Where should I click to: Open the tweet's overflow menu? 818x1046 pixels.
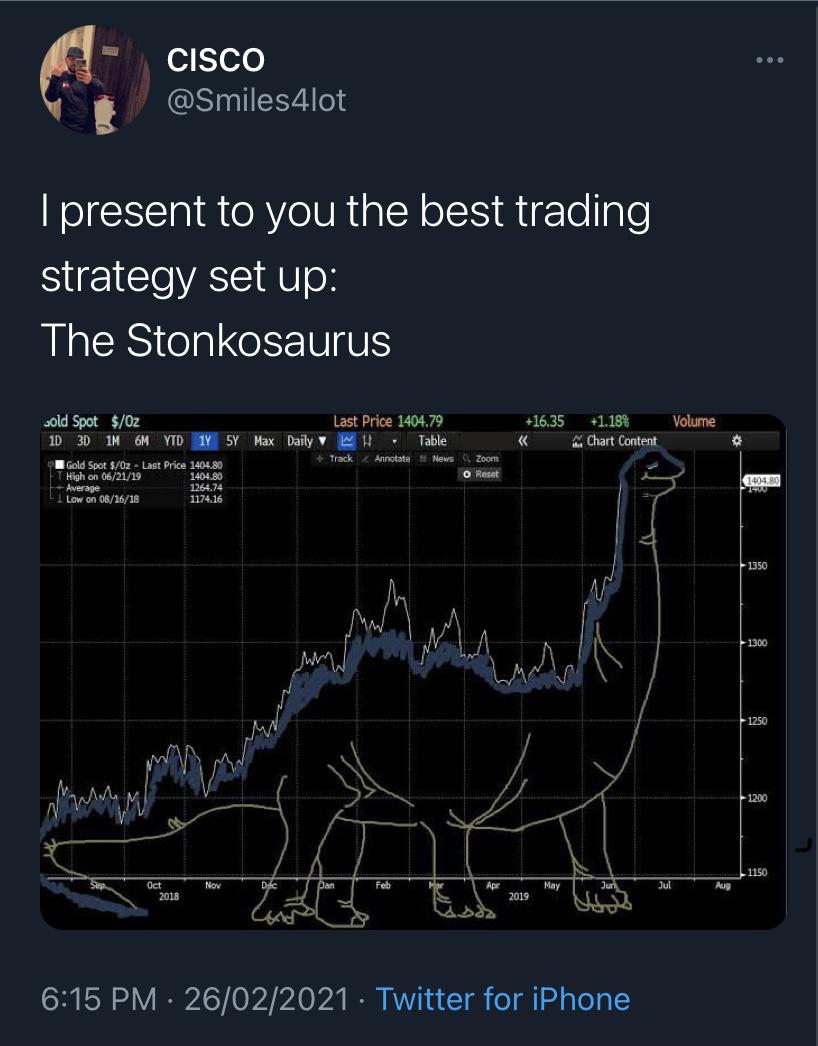tap(768, 60)
